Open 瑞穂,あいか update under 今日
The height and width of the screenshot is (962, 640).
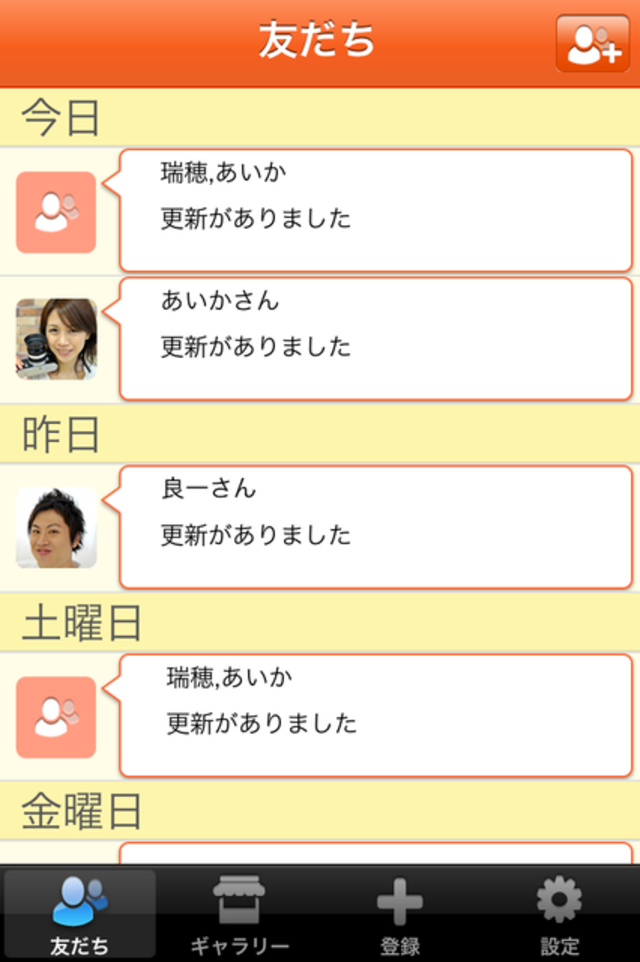point(375,211)
